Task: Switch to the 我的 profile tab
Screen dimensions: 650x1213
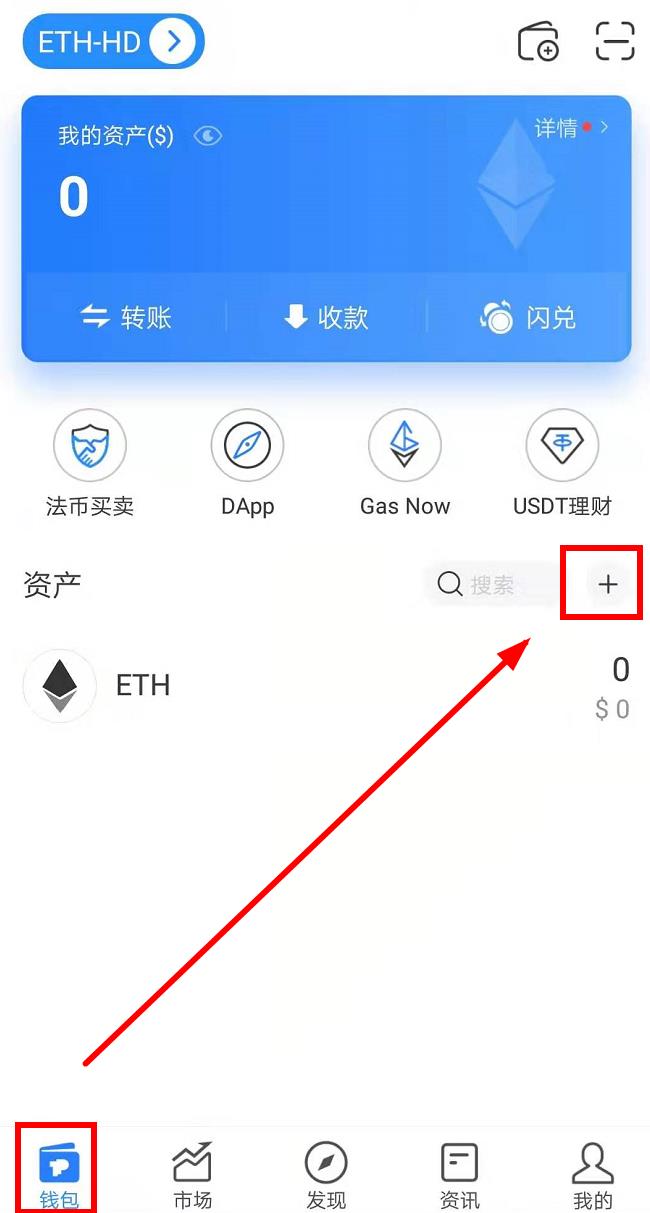Action: (x=592, y=1174)
